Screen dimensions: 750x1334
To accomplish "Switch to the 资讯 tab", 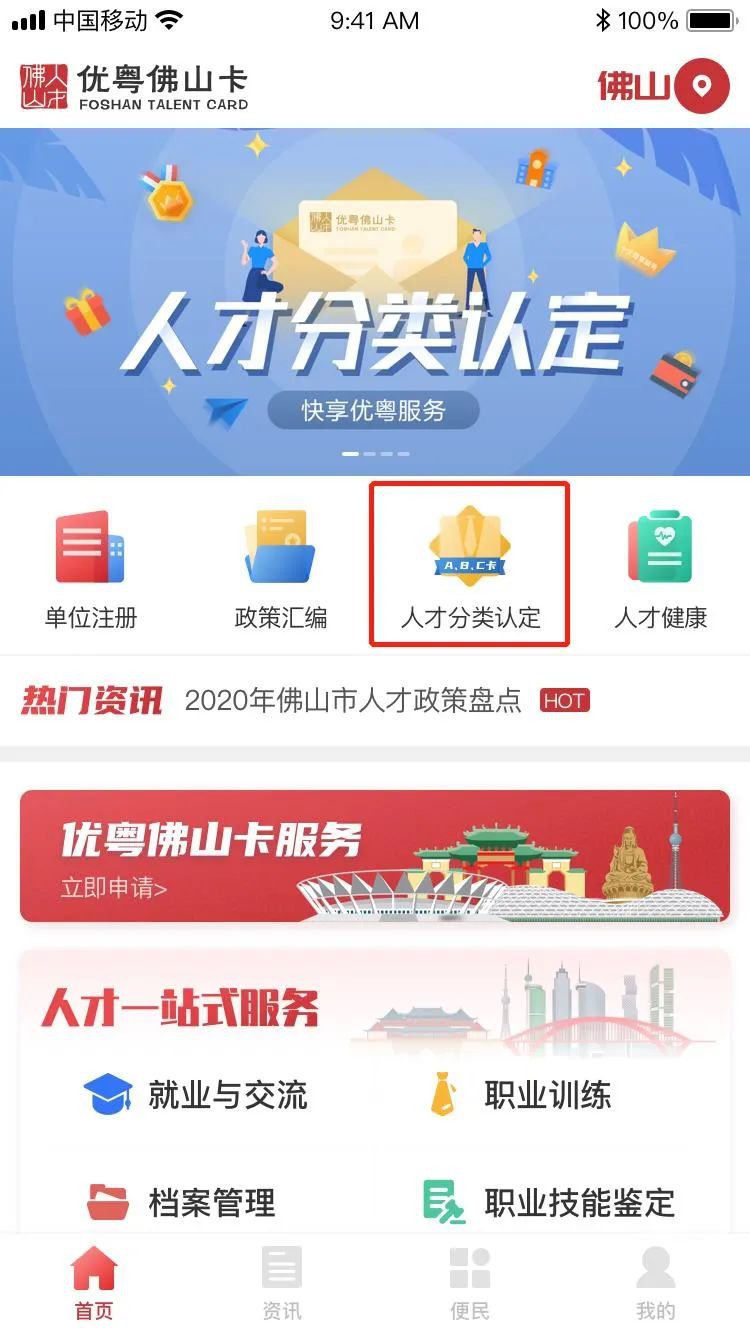I will click(281, 1283).
